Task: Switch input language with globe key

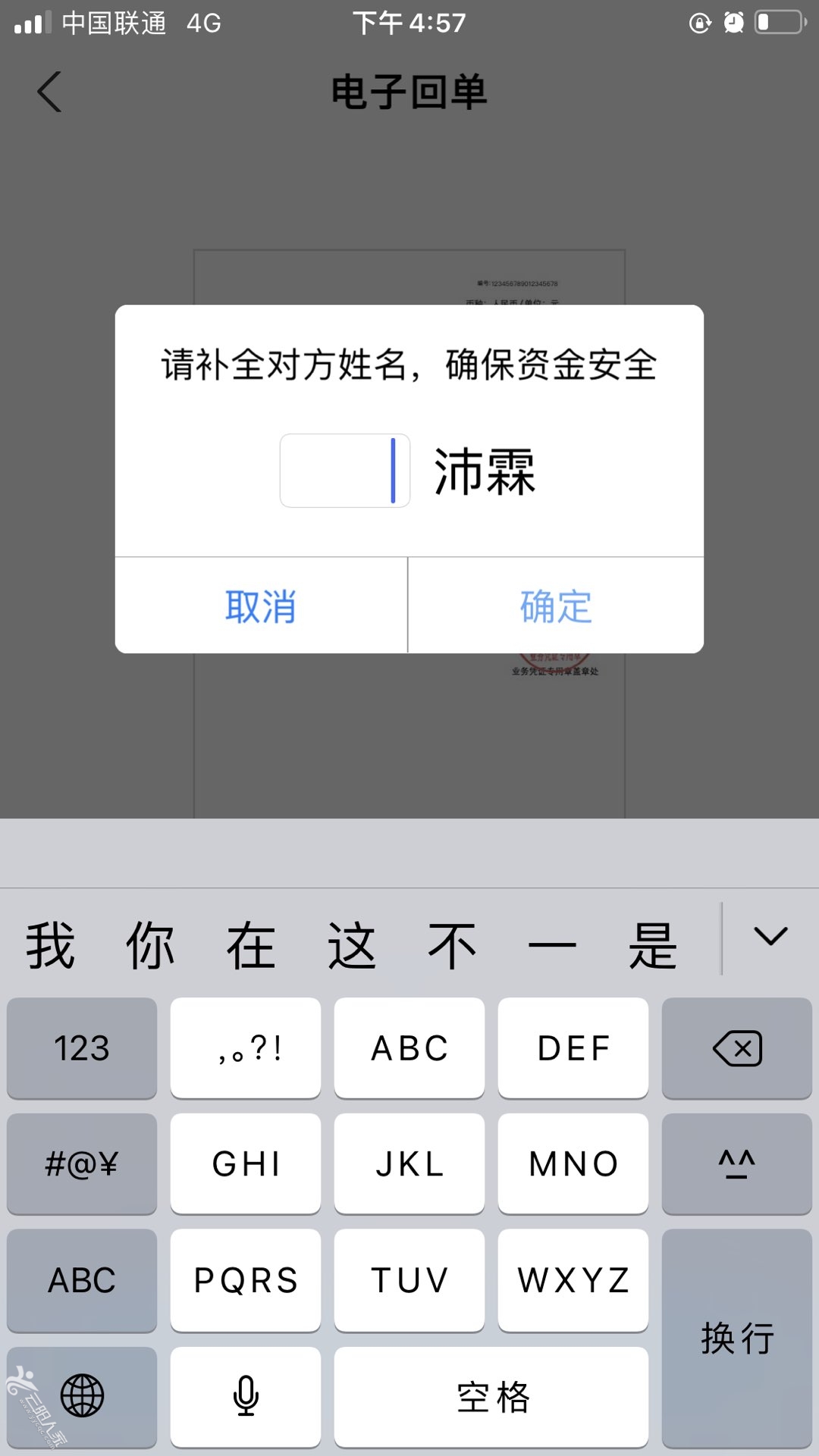Action: tap(82, 1395)
